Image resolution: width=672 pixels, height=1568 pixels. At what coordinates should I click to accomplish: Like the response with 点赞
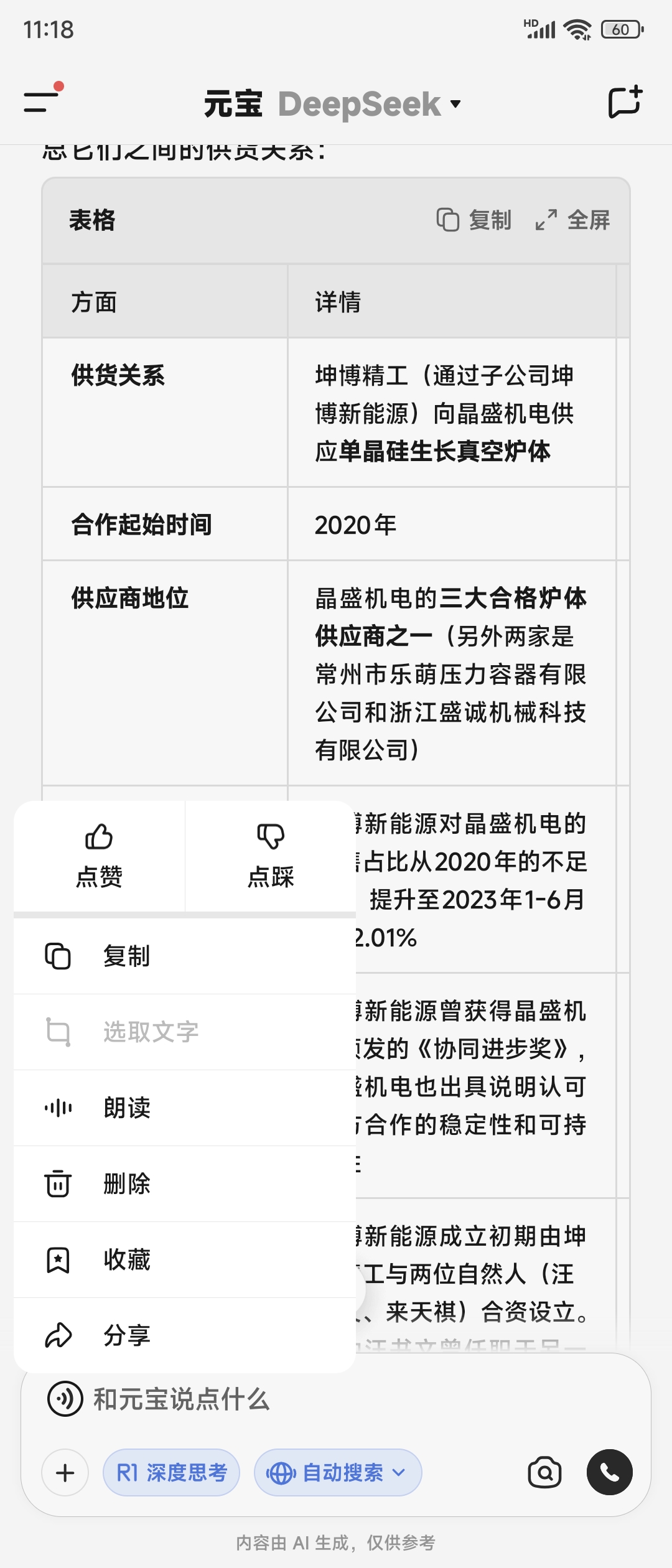(99, 856)
